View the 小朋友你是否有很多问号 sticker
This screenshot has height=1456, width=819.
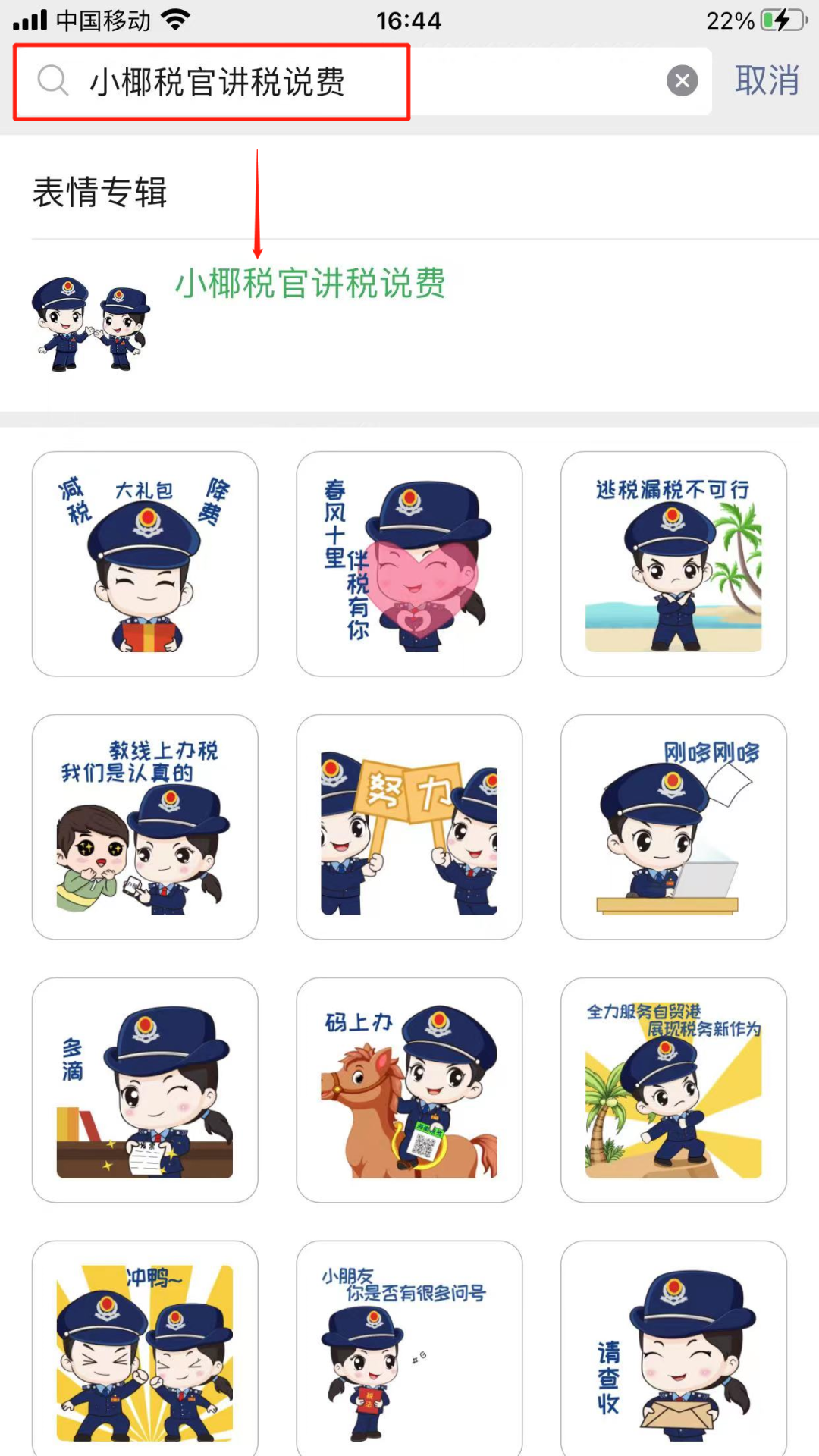pos(409,1351)
